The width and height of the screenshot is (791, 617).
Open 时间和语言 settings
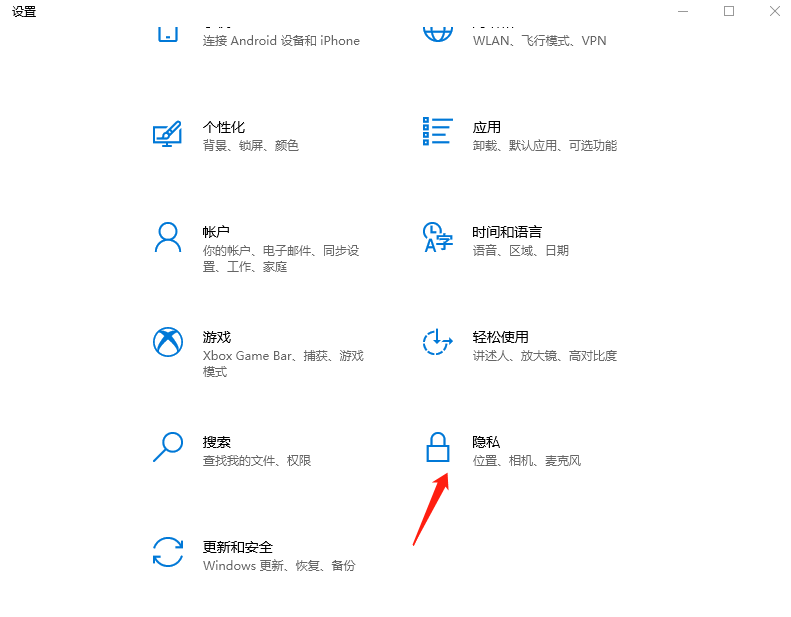pos(506,232)
